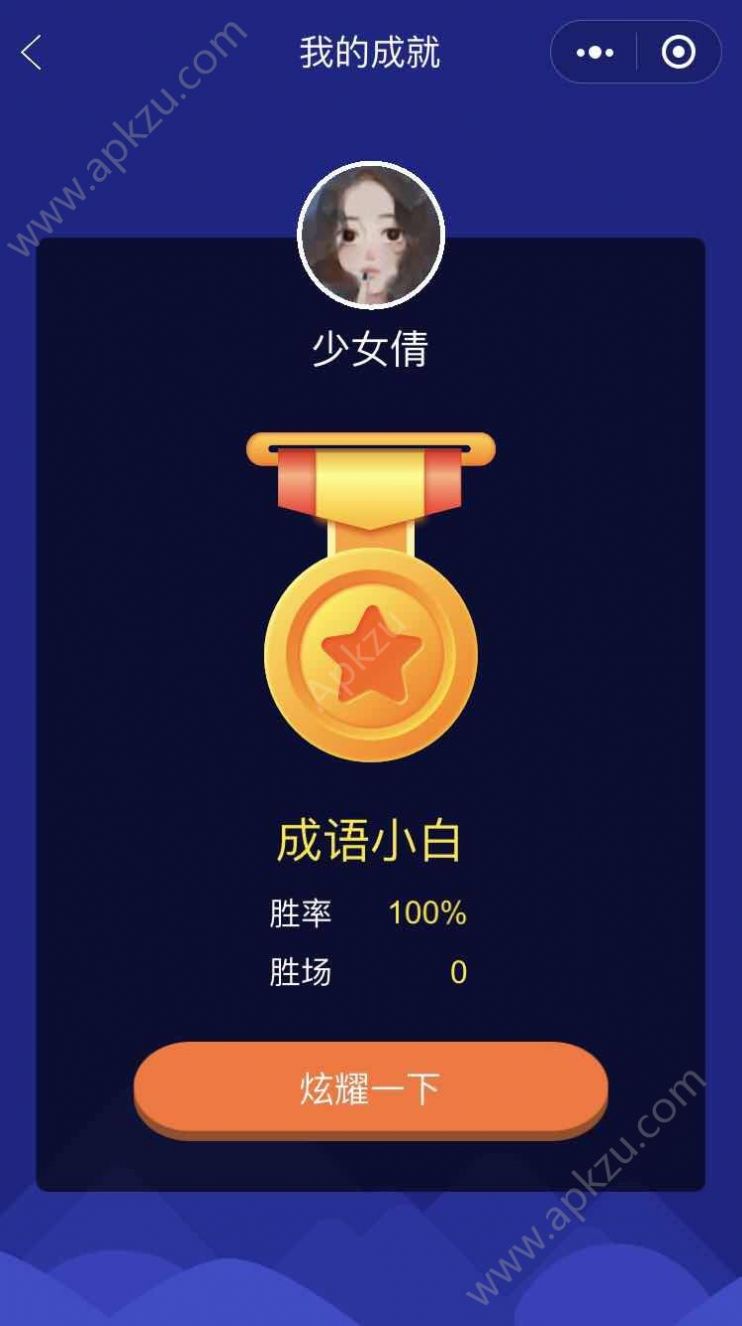Go back using the top-left arrow
This screenshot has height=1326, width=742.
click(x=32, y=53)
